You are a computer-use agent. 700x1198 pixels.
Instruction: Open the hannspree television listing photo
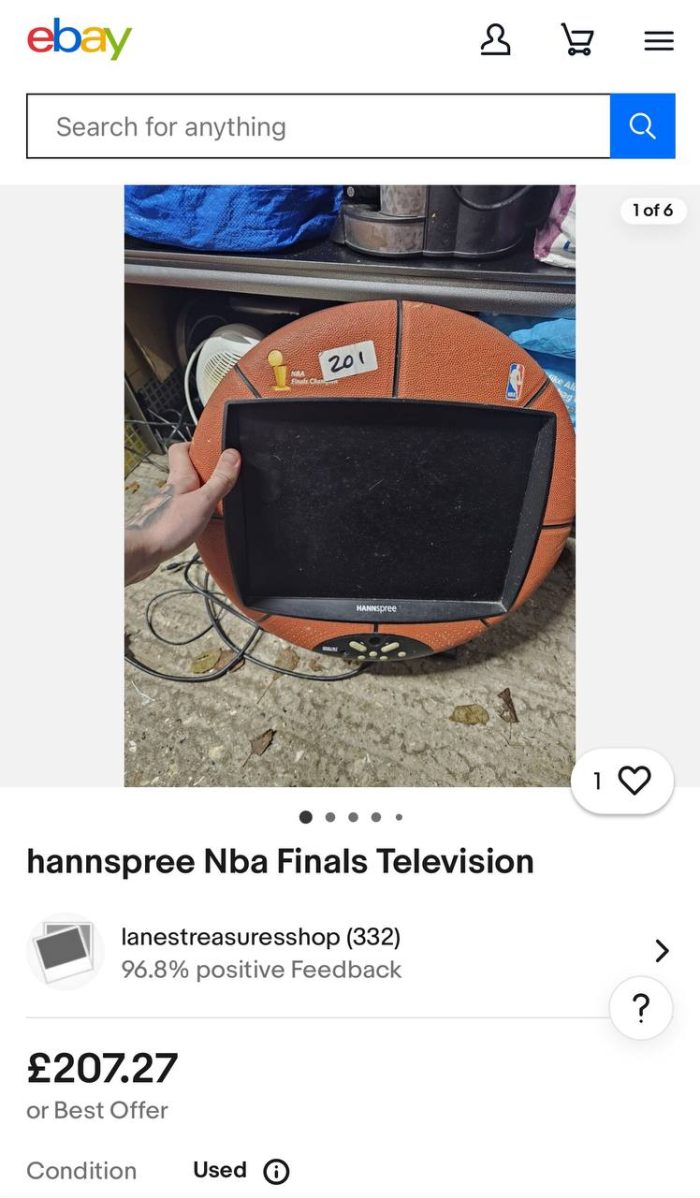point(350,486)
